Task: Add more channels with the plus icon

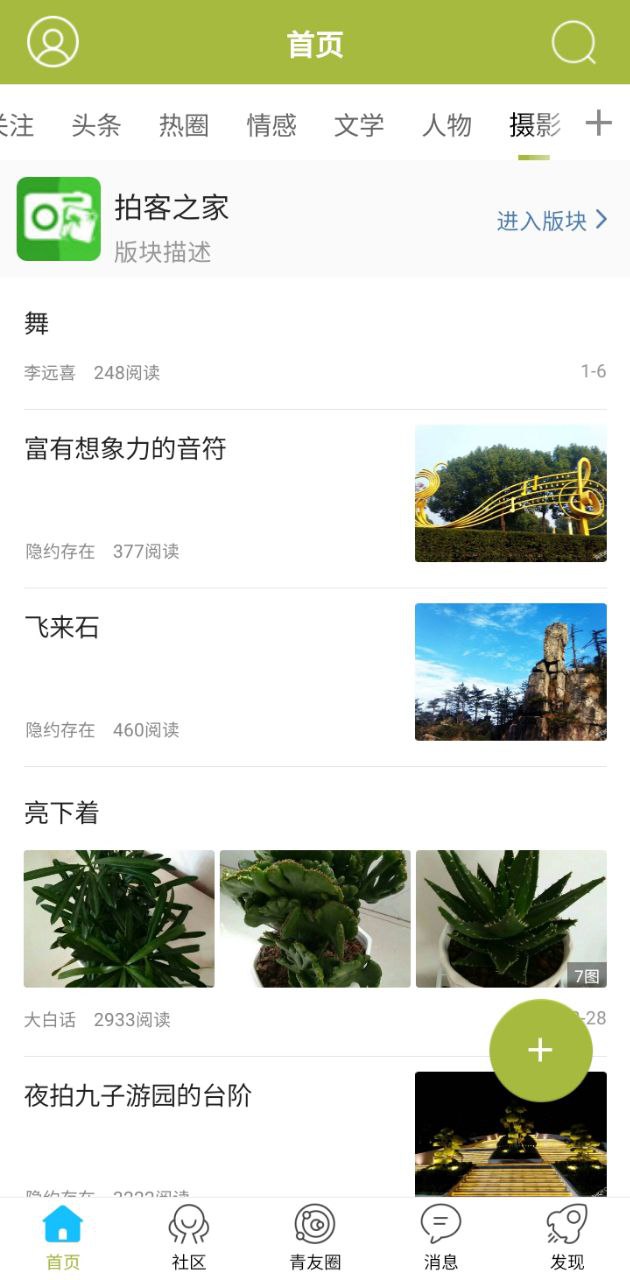Action: click(x=598, y=123)
